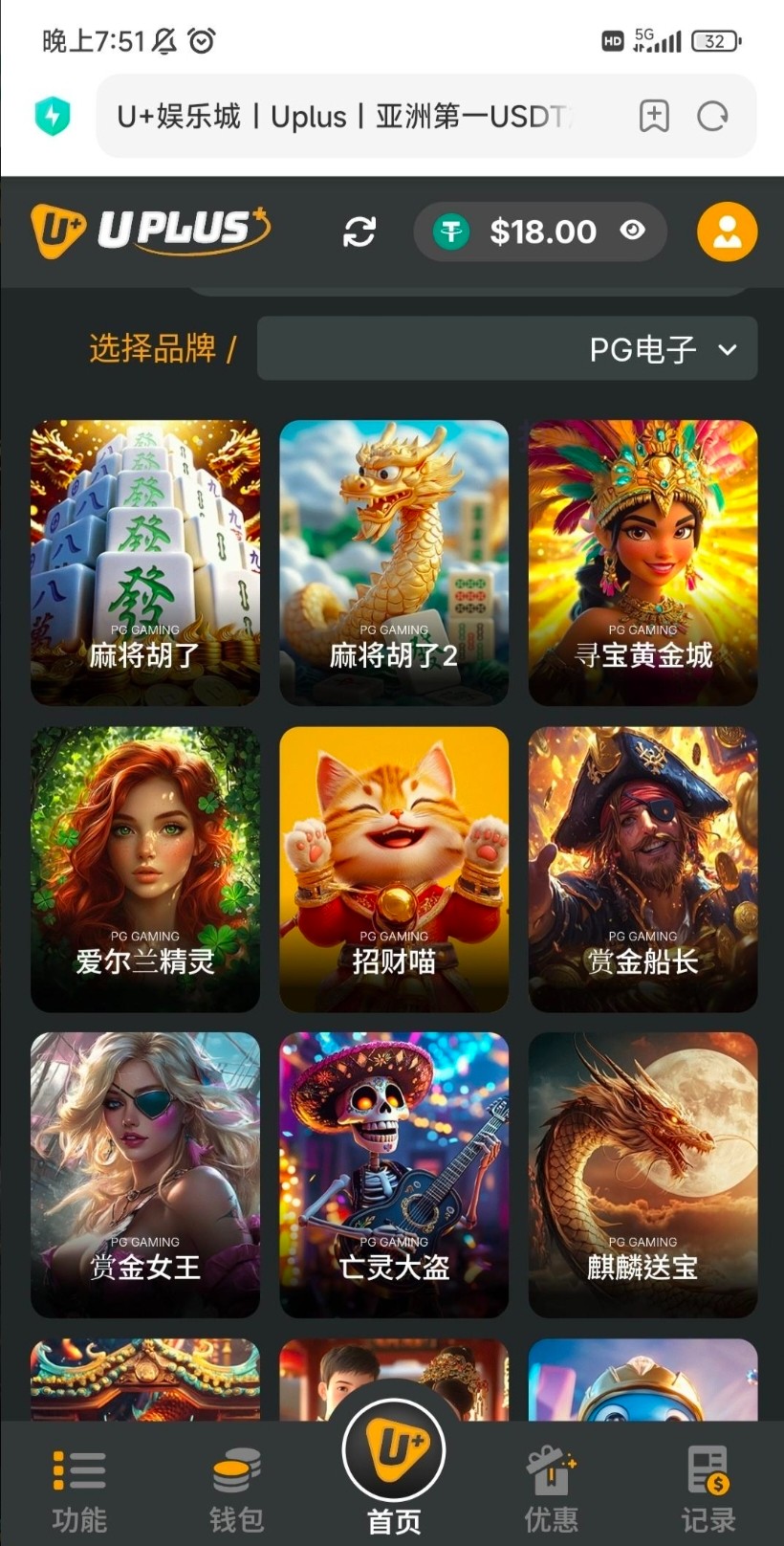Select the 赏金船长 game
The height and width of the screenshot is (1546, 784).
[642, 869]
